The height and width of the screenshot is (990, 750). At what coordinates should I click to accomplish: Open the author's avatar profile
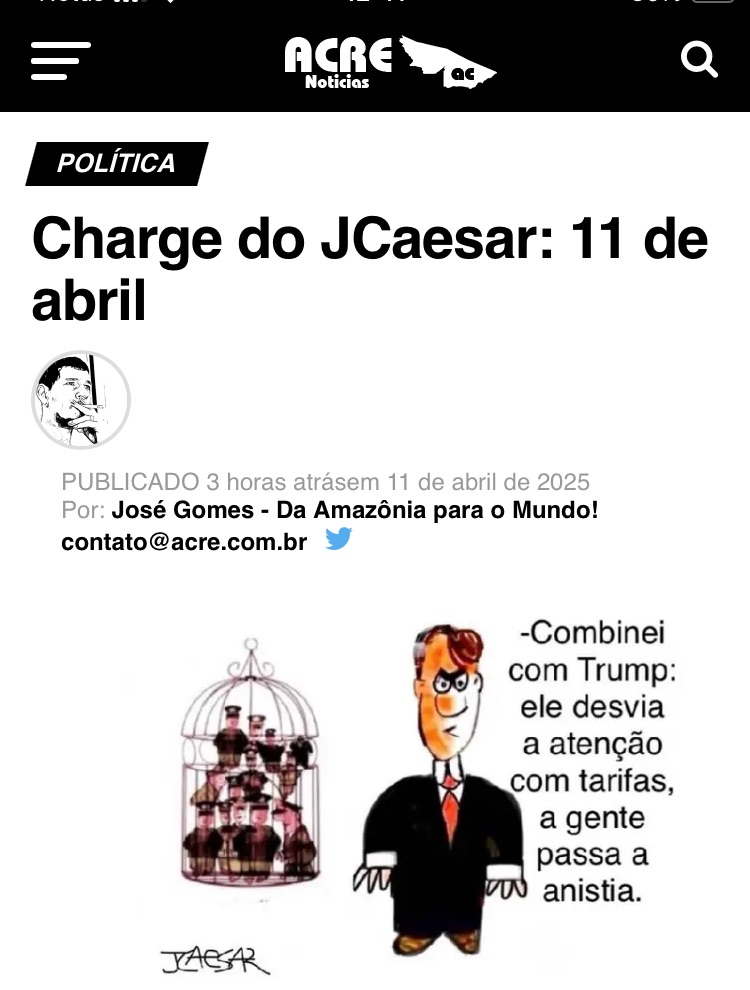pyautogui.click(x=81, y=400)
